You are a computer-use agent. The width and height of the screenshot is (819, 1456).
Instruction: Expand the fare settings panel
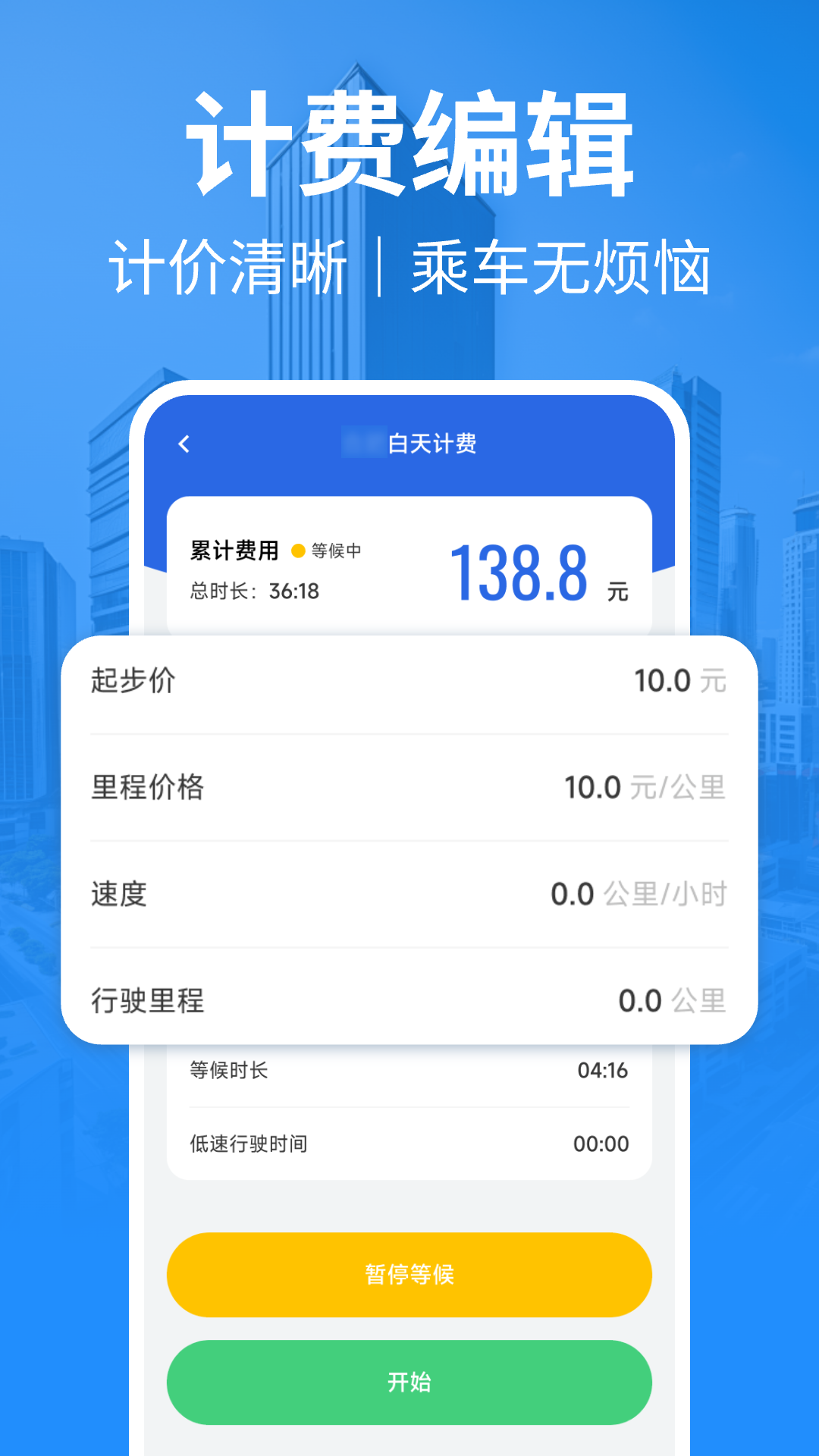point(409,834)
